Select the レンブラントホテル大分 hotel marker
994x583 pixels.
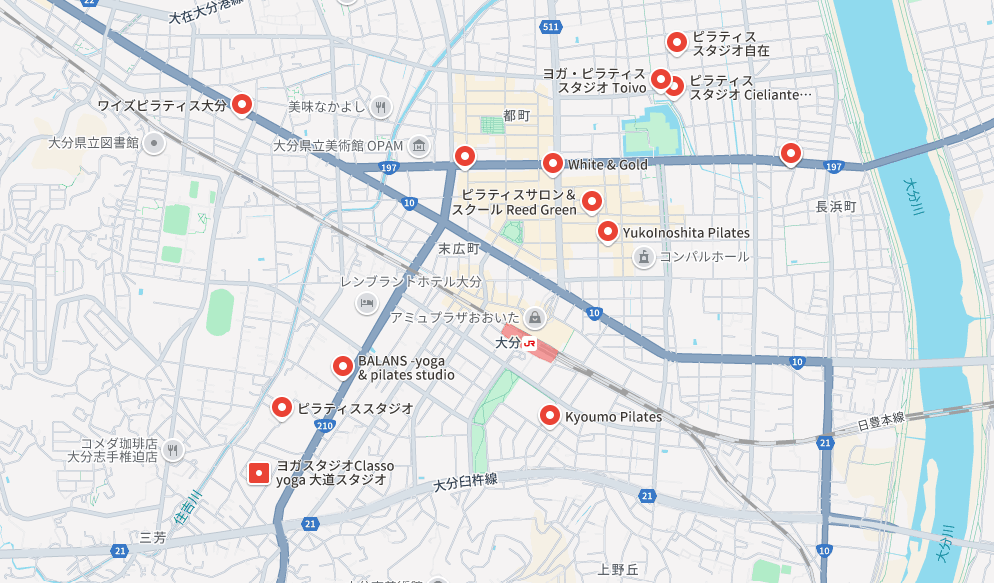click(367, 302)
